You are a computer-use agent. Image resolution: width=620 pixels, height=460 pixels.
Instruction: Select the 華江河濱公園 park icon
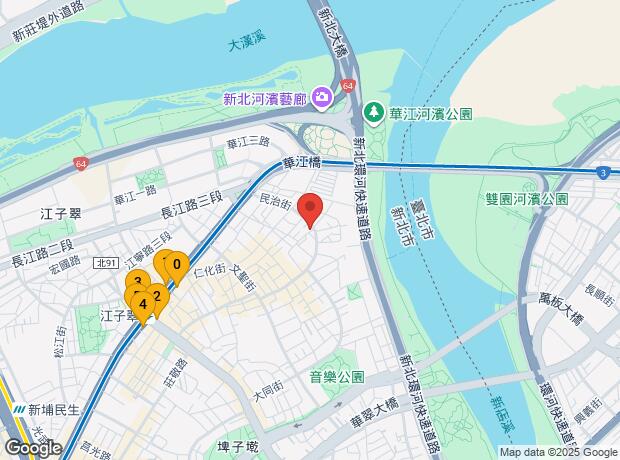point(376,109)
